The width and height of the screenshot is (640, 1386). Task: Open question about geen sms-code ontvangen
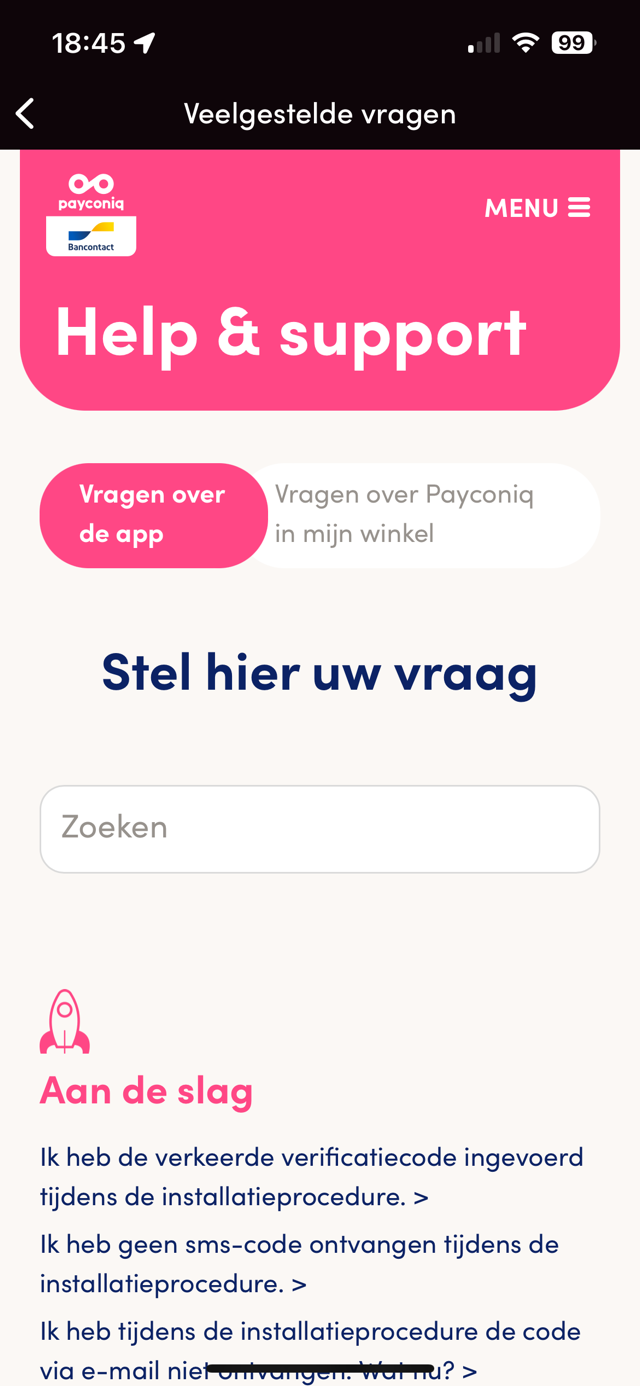point(299,1263)
